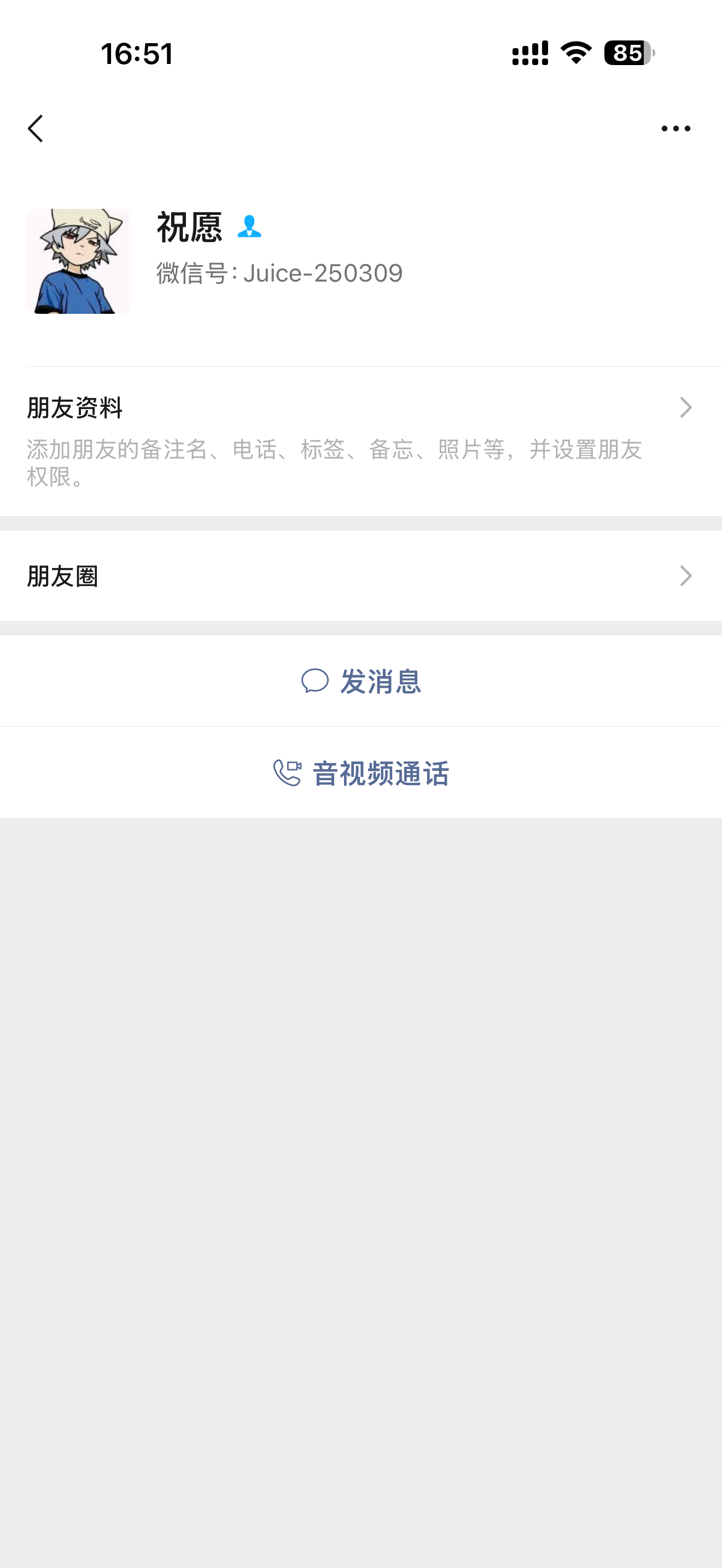View 祝愿's profile avatar
This screenshot has width=722, height=1568.
pyautogui.click(x=79, y=262)
